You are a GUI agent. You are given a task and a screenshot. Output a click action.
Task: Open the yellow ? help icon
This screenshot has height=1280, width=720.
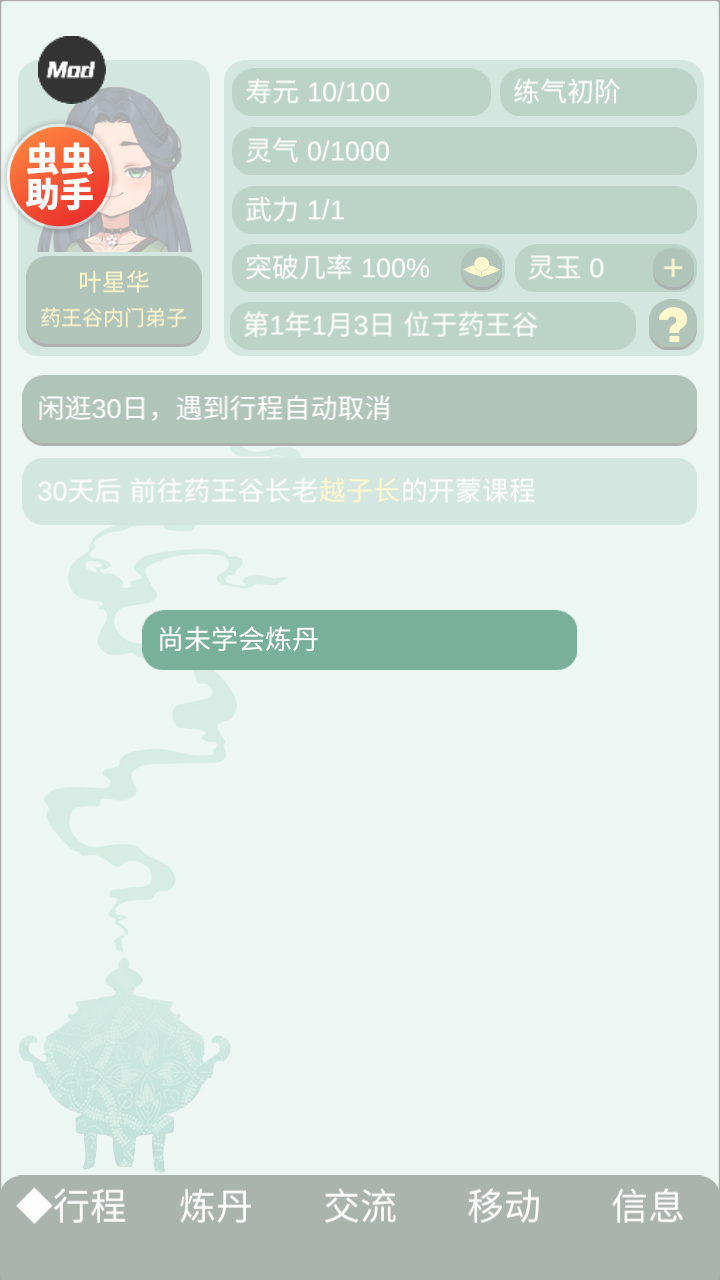[672, 326]
